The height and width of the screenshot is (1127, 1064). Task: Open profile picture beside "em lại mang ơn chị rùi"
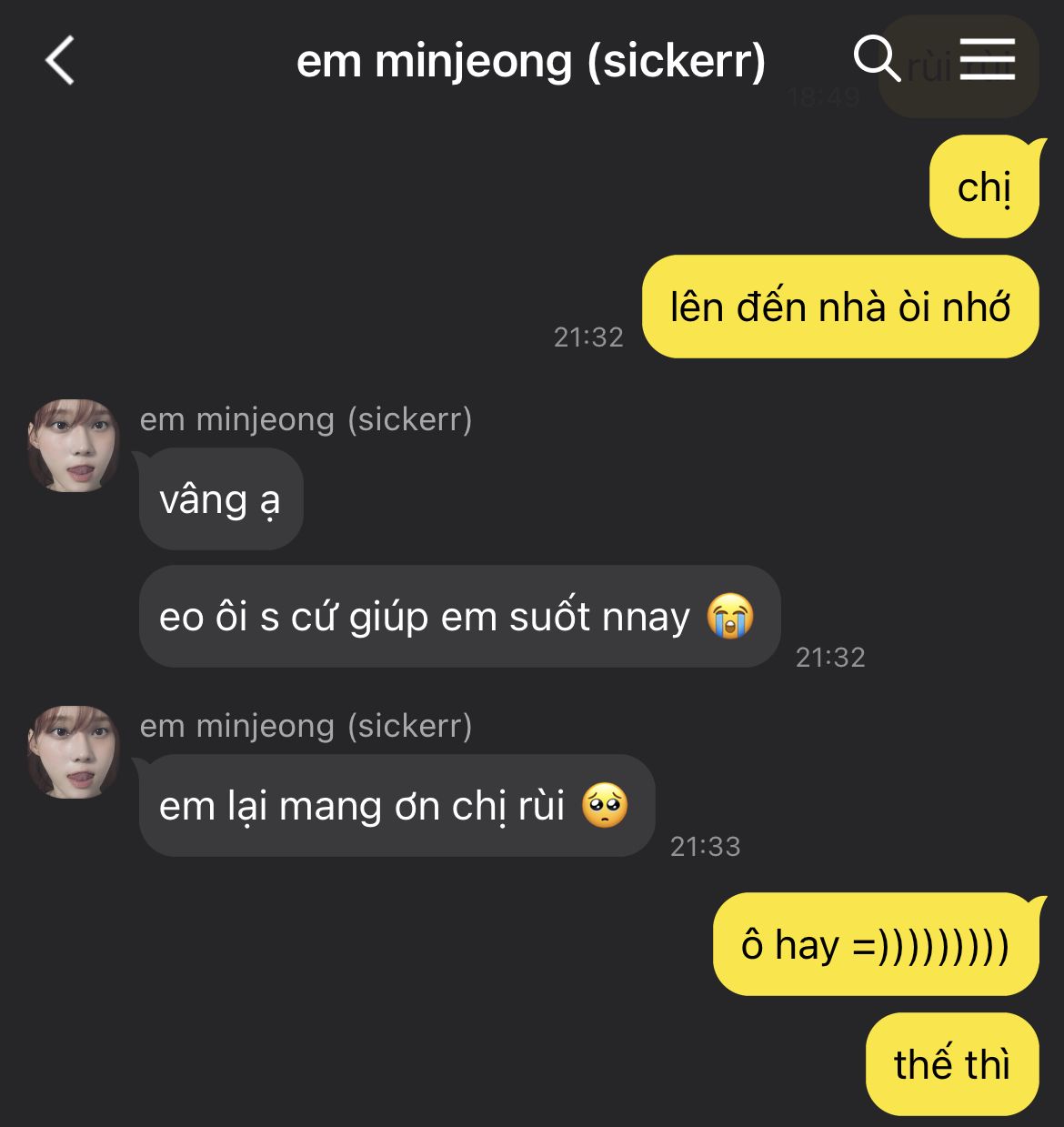pyautogui.click(x=74, y=752)
